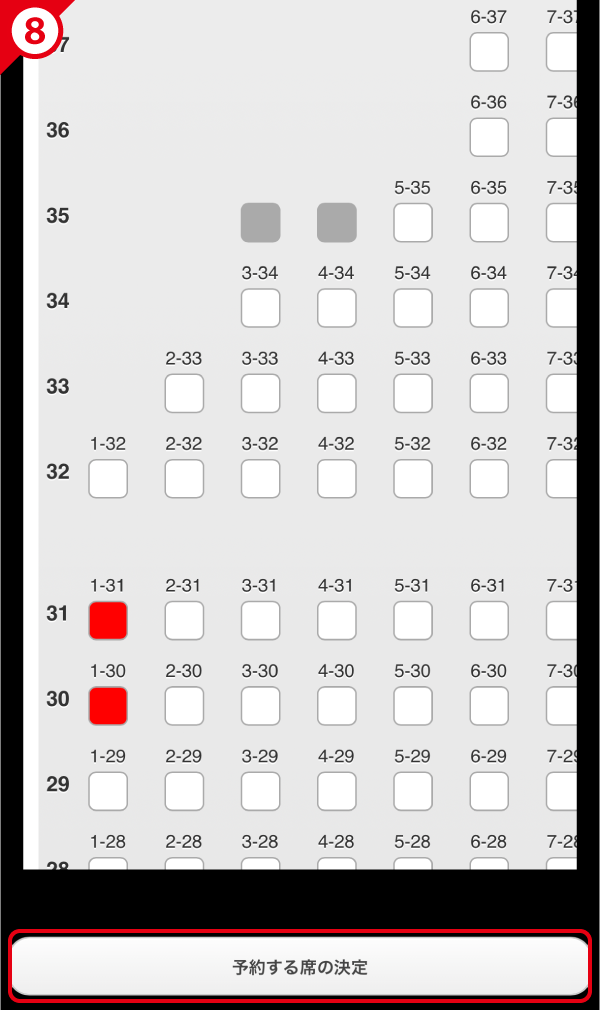The height and width of the screenshot is (1010, 600).
Task: Select seat 4-30
Action: tap(336, 706)
